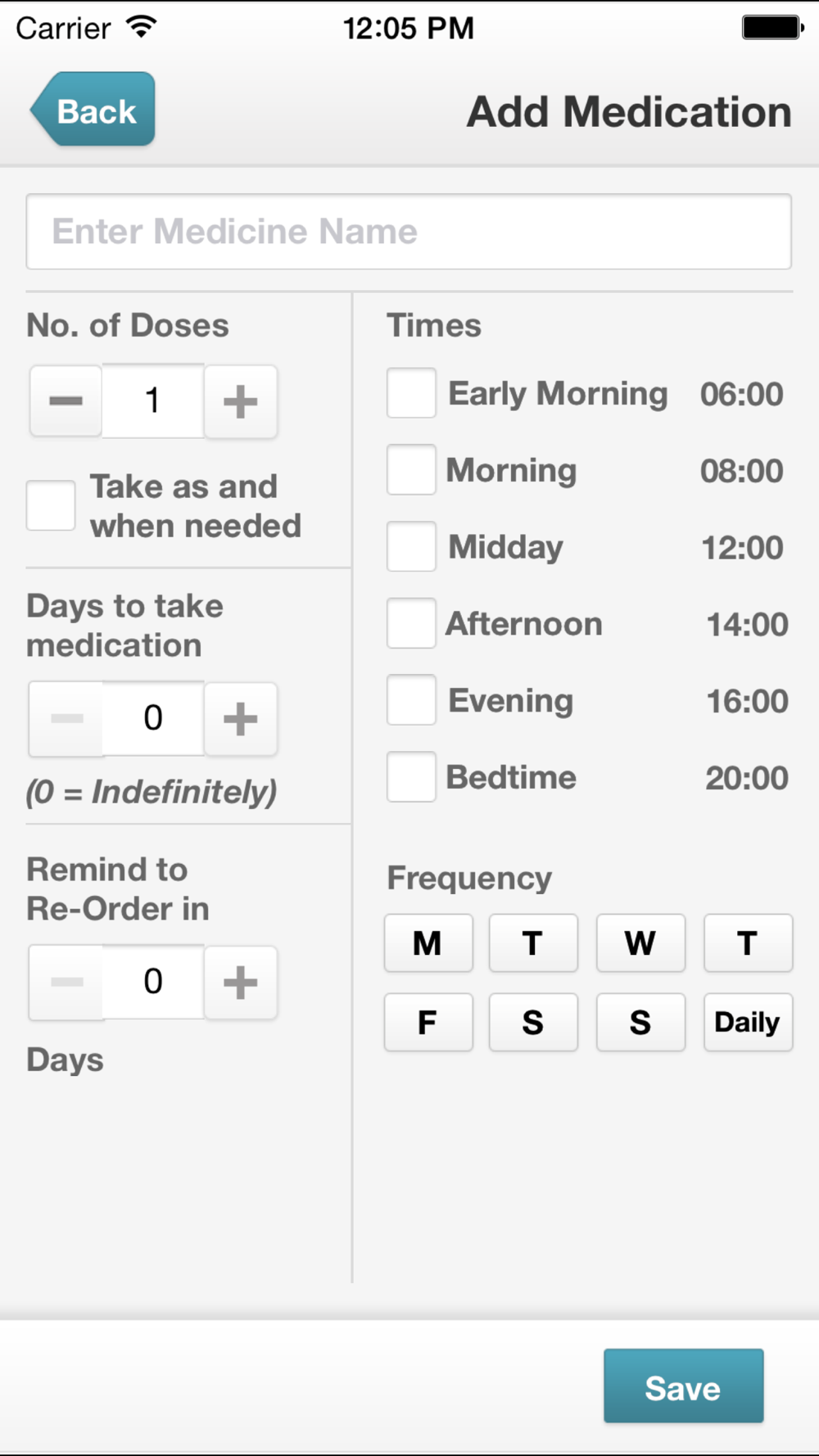Select M for Monday frequency
819x1456 pixels.
[428, 943]
